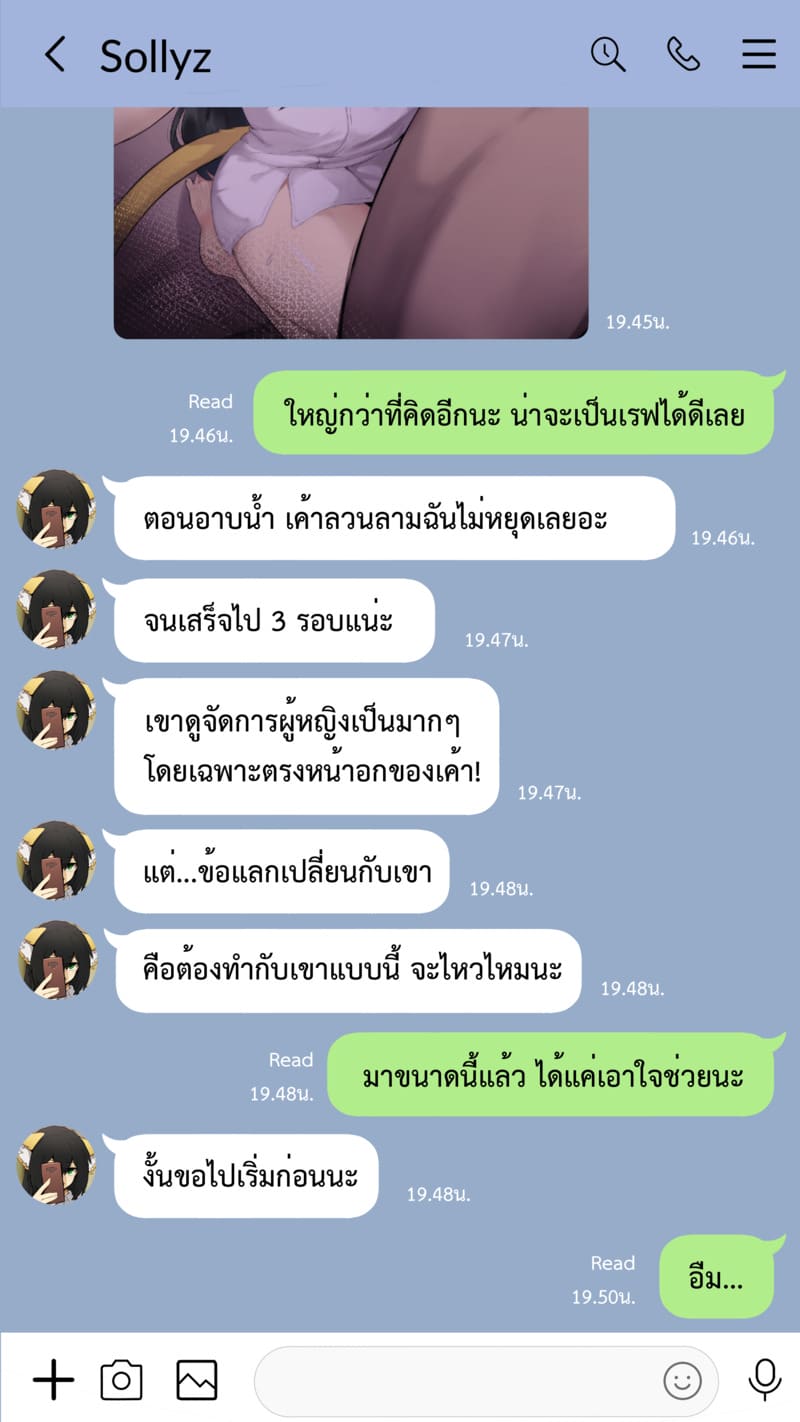Image resolution: width=800 pixels, height=1422 pixels.
Task: Select the message งั้นขอไปเริ่มก่อนนะ
Action: [243, 1176]
